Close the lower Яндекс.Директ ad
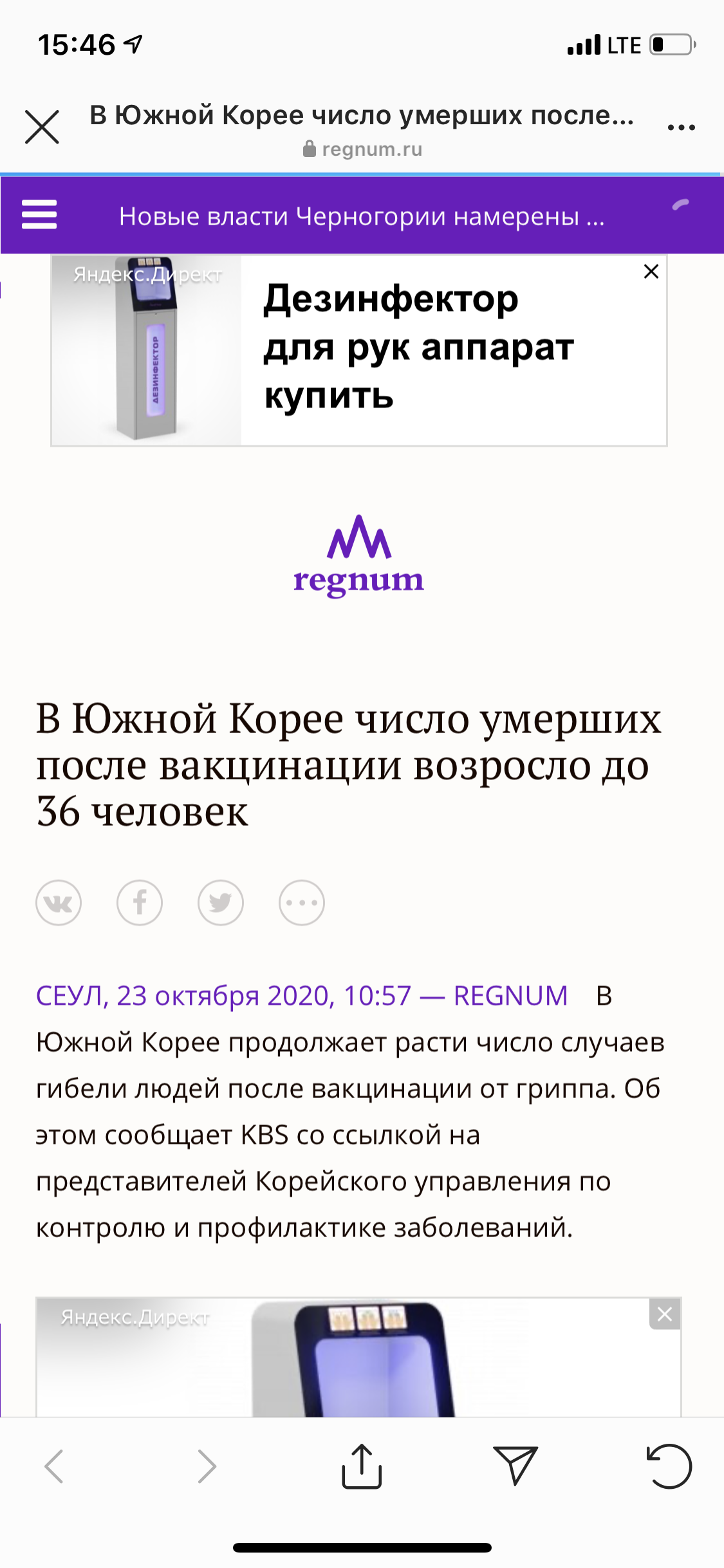This screenshot has height=1568, width=724. click(x=665, y=1314)
